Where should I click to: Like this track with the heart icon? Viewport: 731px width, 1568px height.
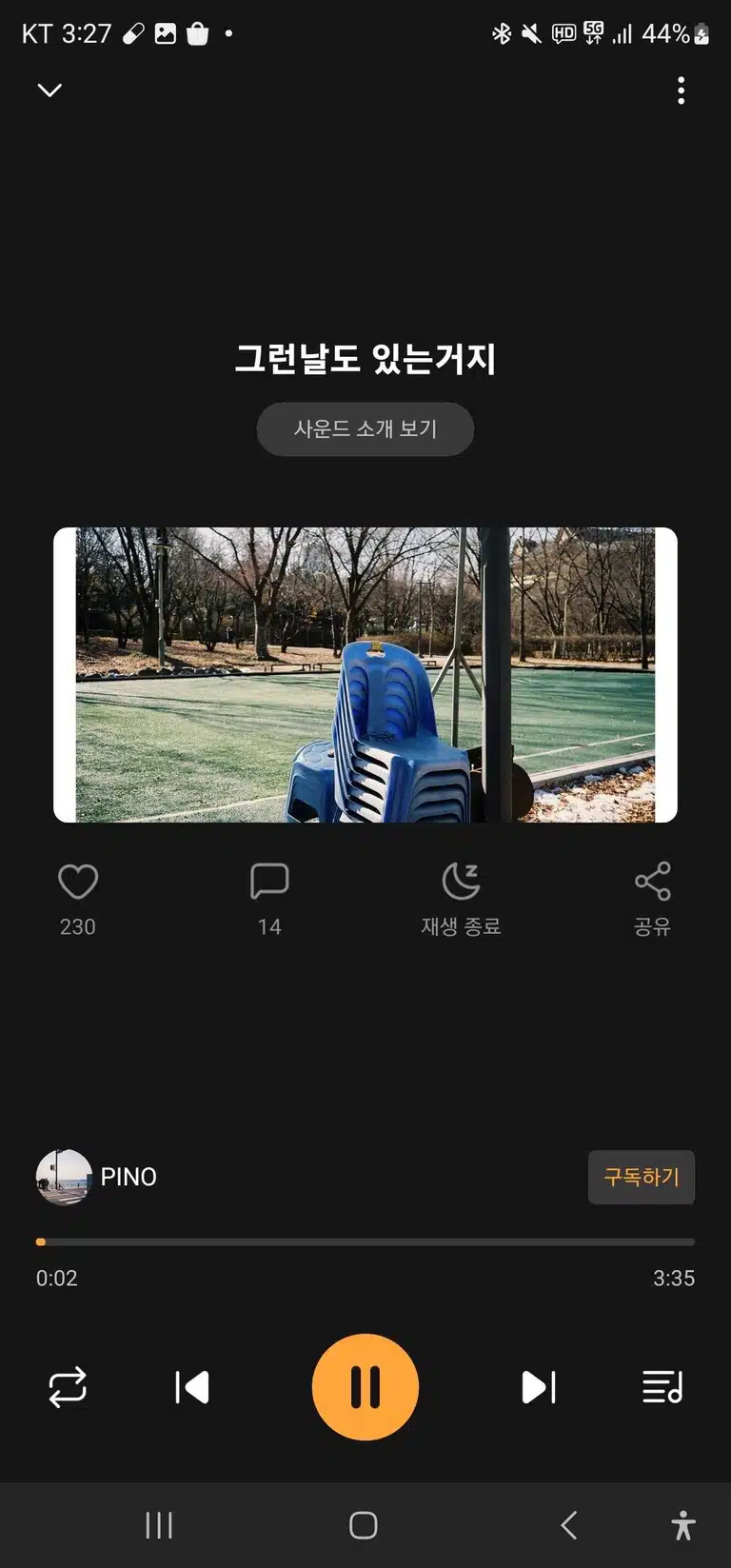point(78,882)
